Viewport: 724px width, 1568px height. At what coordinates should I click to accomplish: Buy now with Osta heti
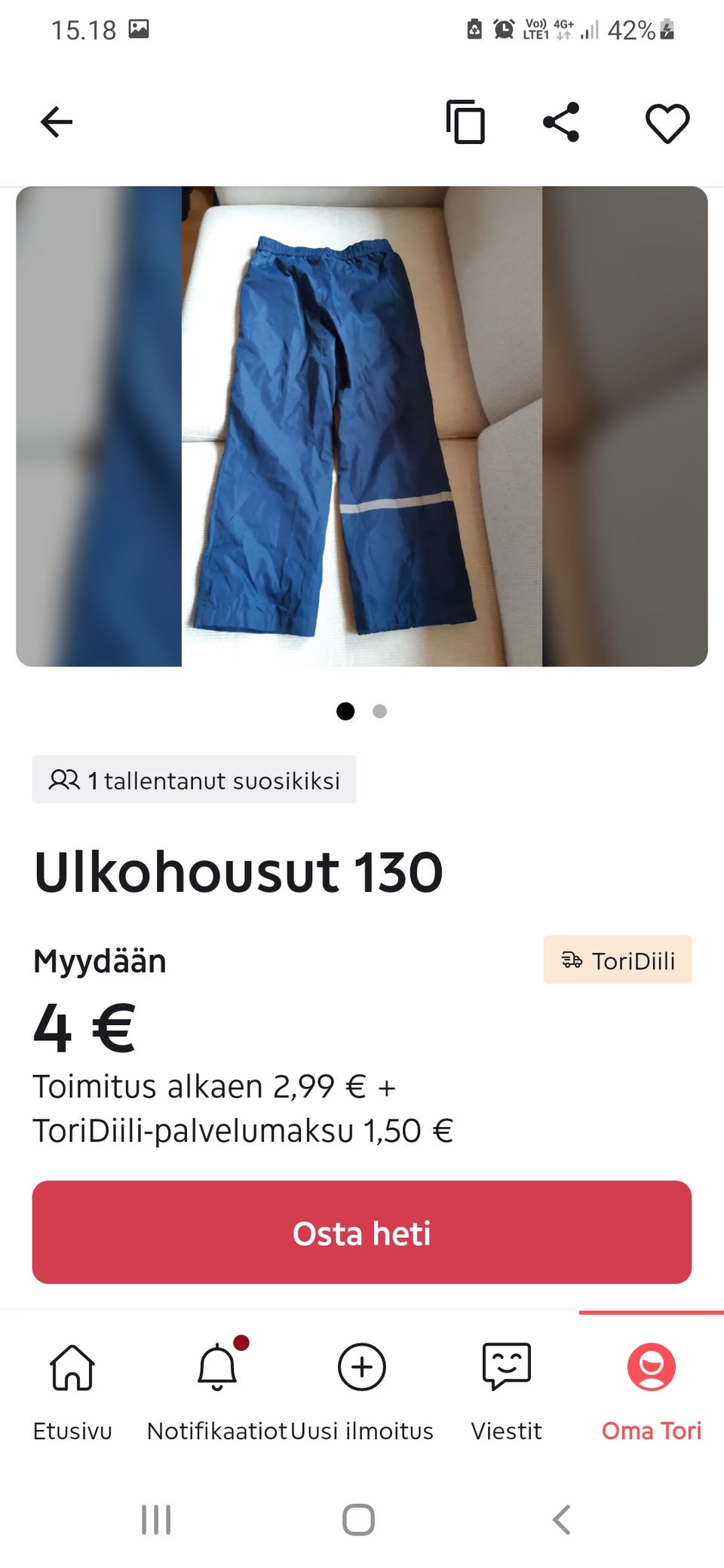[x=362, y=1233]
